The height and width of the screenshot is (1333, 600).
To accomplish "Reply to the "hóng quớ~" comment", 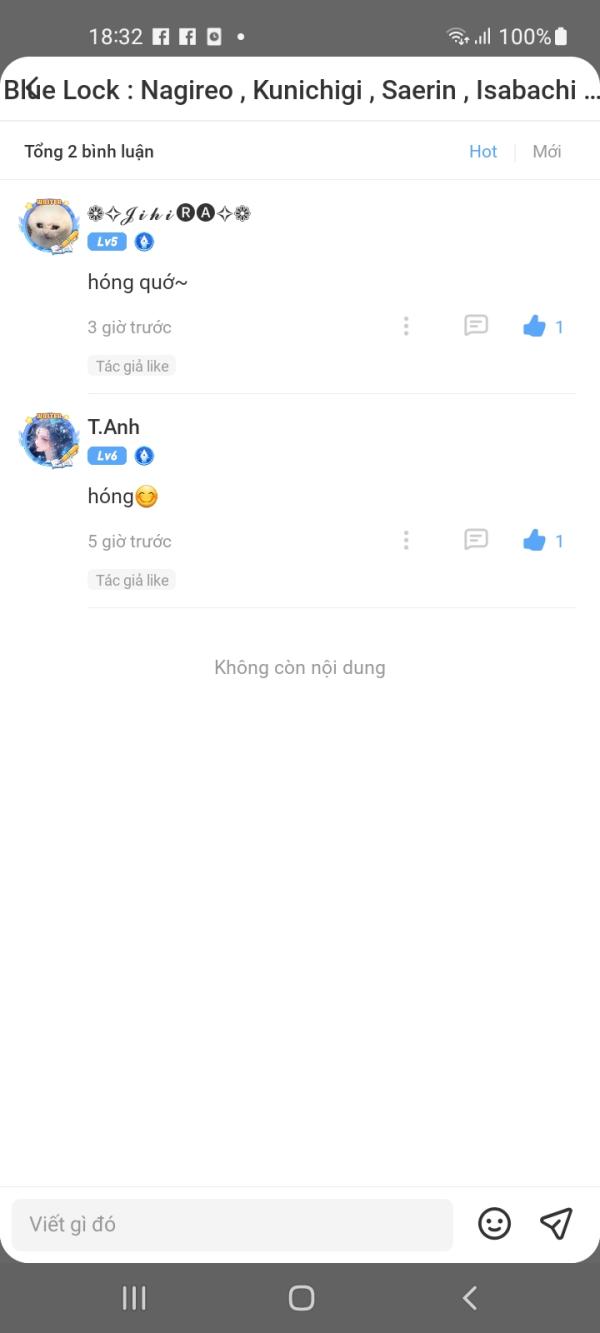I will tap(476, 325).
